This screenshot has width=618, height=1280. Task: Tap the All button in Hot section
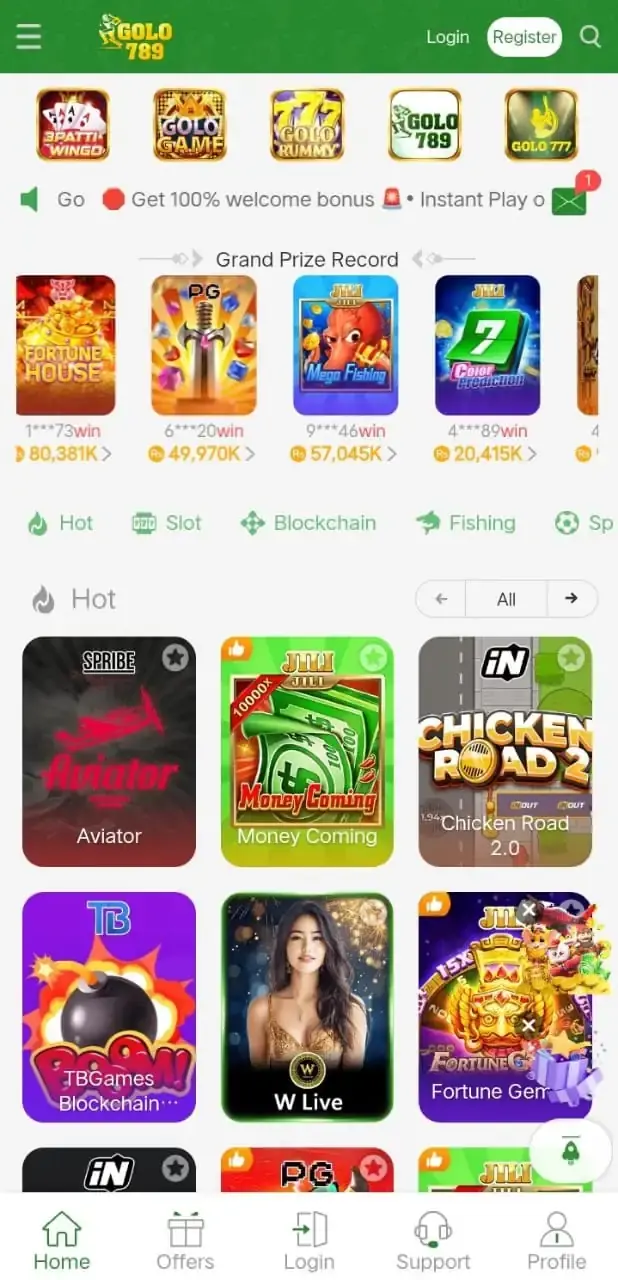pos(506,599)
